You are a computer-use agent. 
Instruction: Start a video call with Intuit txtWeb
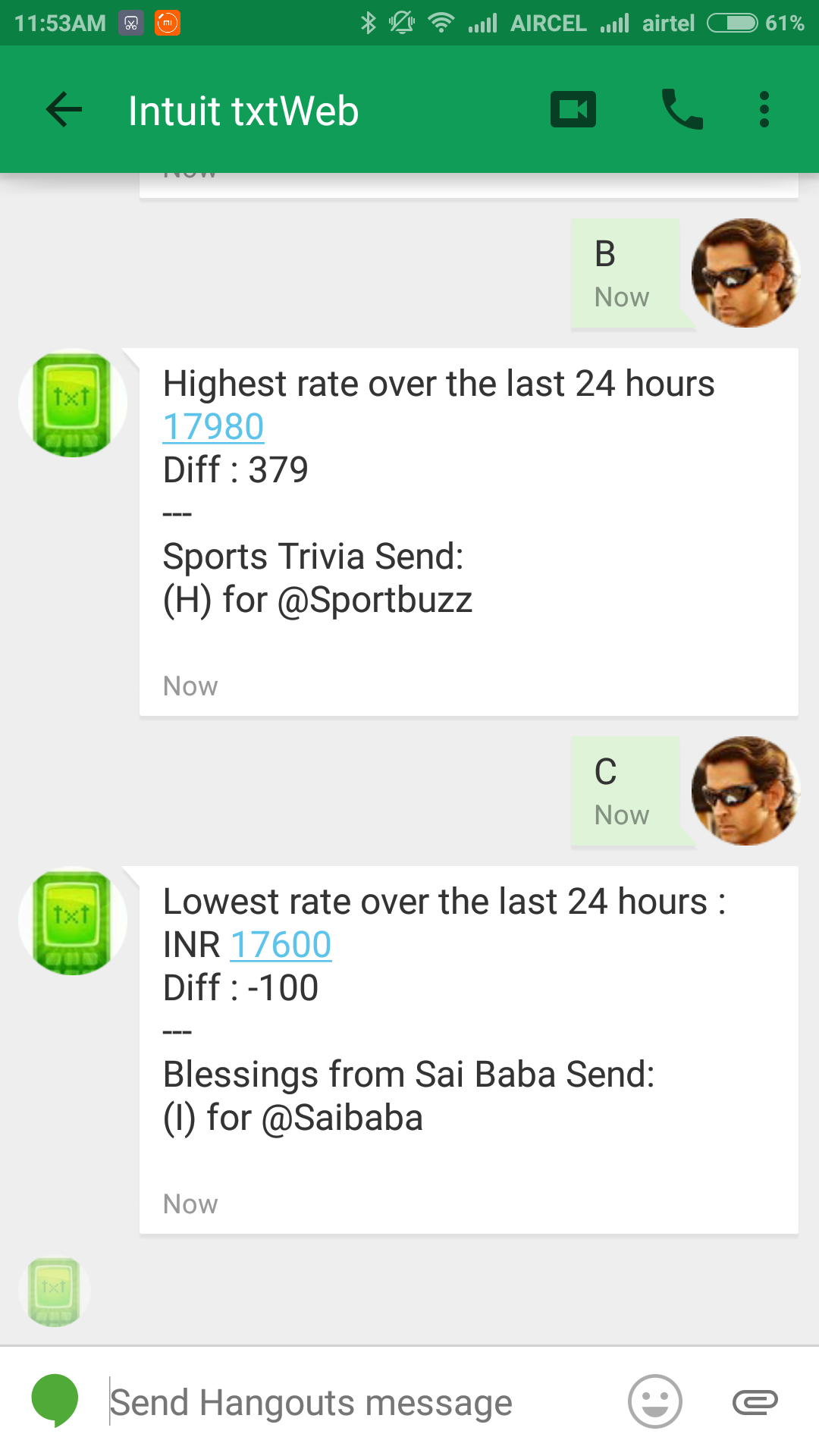pyautogui.click(x=573, y=110)
